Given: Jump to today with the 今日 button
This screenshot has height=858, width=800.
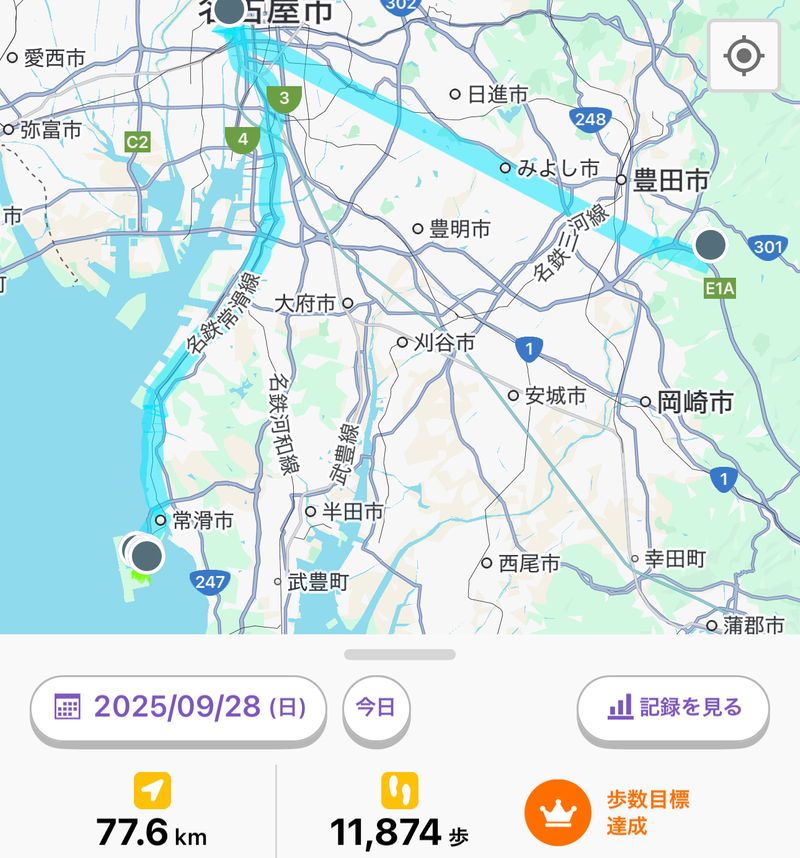Looking at the screenshot, I should click(x=376, y=708).
